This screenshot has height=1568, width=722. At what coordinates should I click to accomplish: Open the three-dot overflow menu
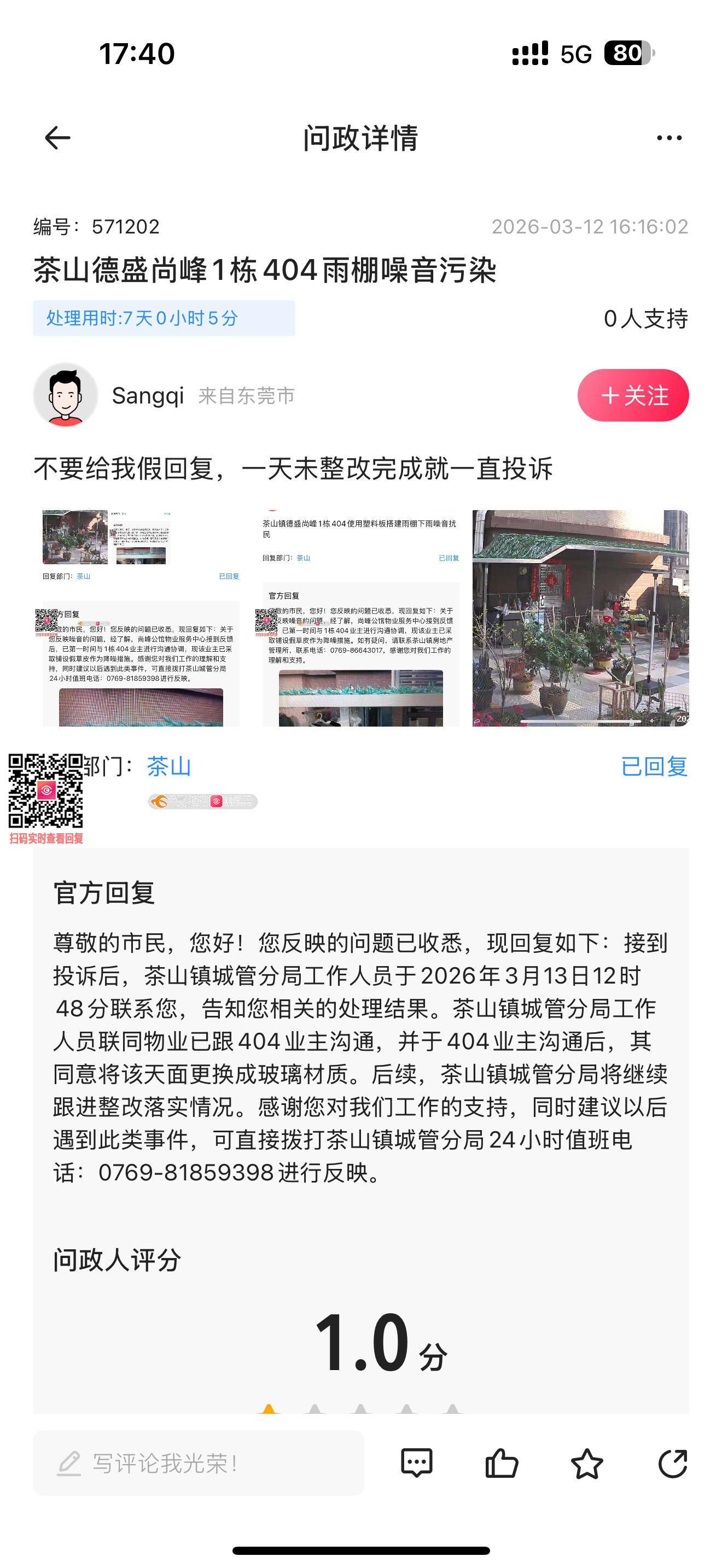click(x=669, y=138)
